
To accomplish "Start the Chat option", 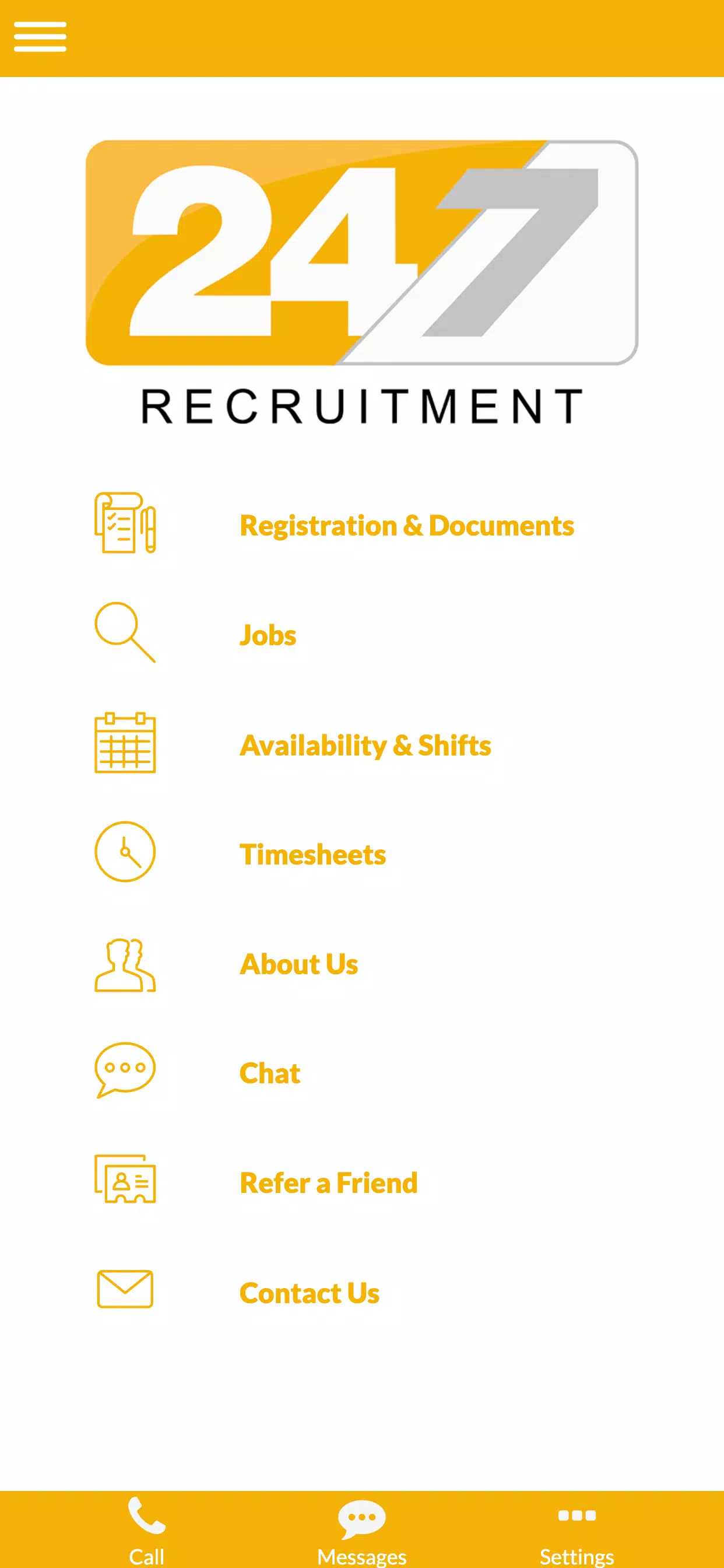I will coord(362,1072).
